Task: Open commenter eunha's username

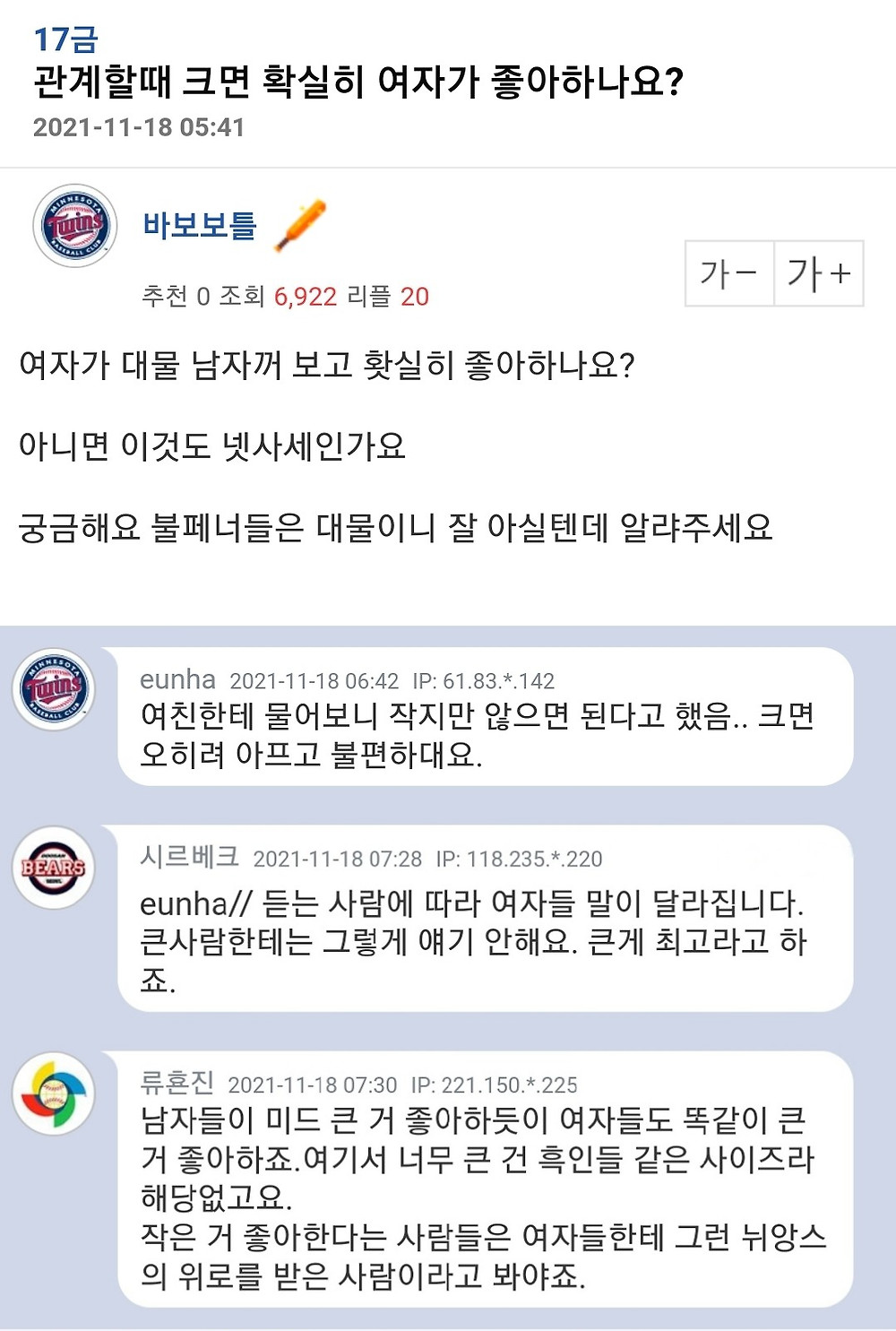Action: point(177,679)
